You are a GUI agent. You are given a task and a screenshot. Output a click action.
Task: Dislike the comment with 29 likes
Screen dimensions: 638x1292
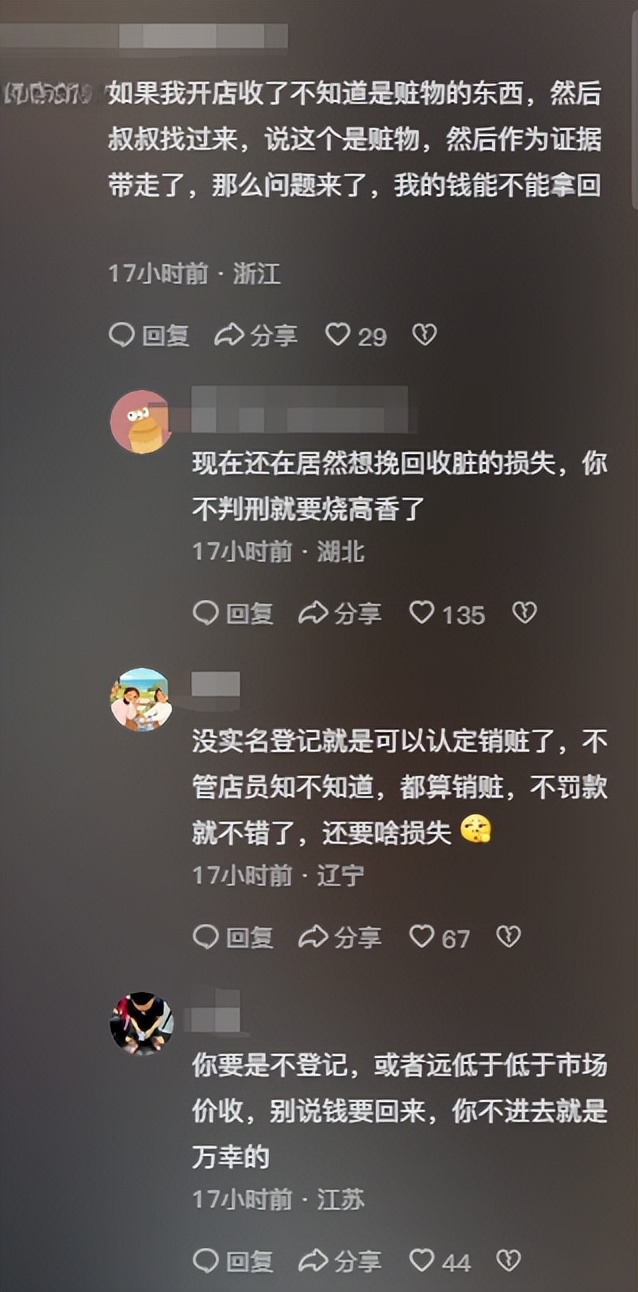point(425,335)
